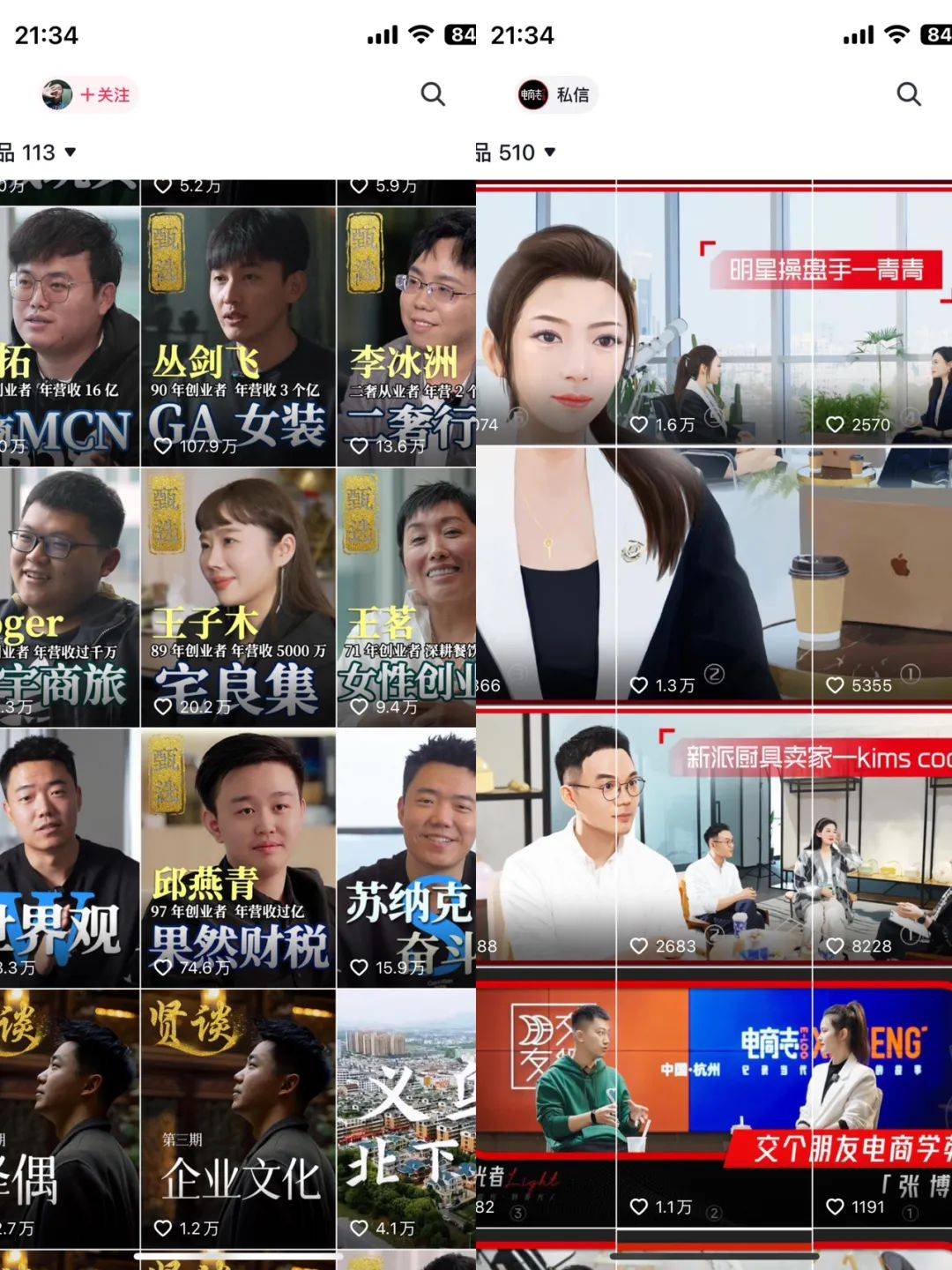Open the 王茗 女性创业 video

click(406, 596)
